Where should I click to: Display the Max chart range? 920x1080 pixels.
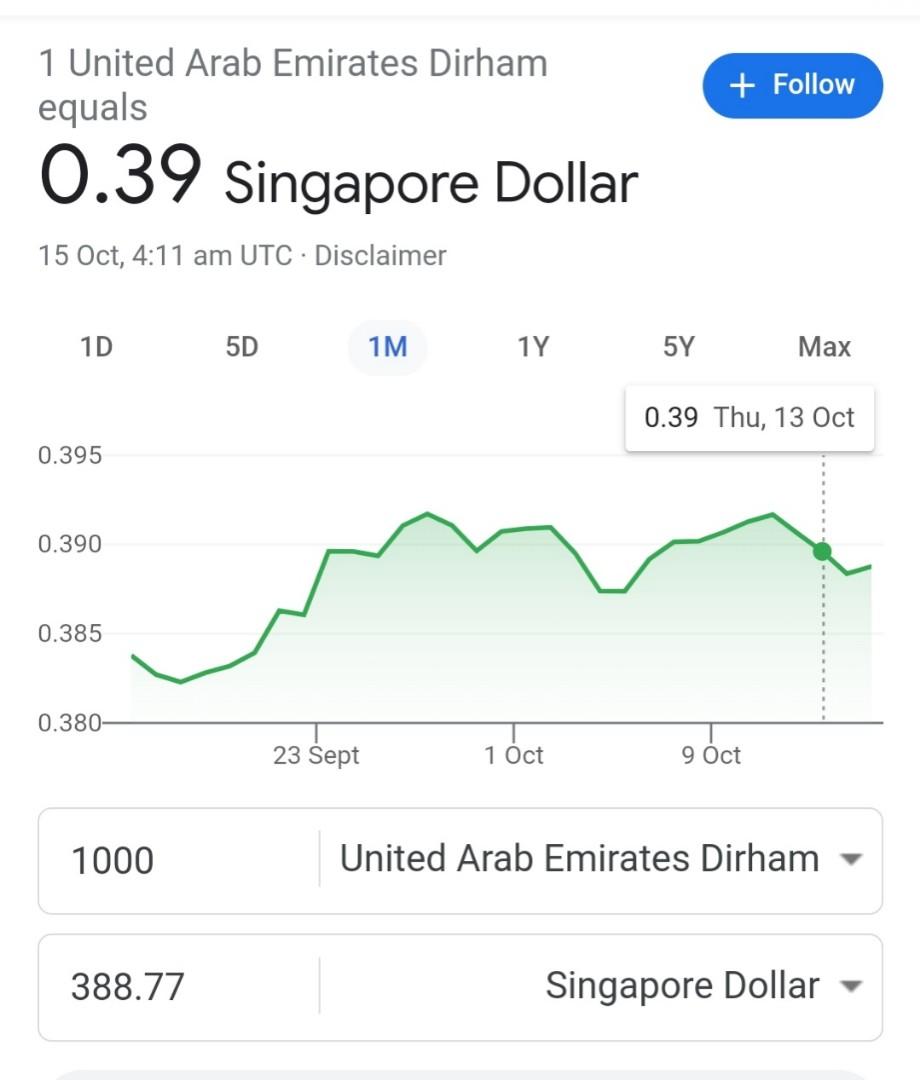[824, 347]
